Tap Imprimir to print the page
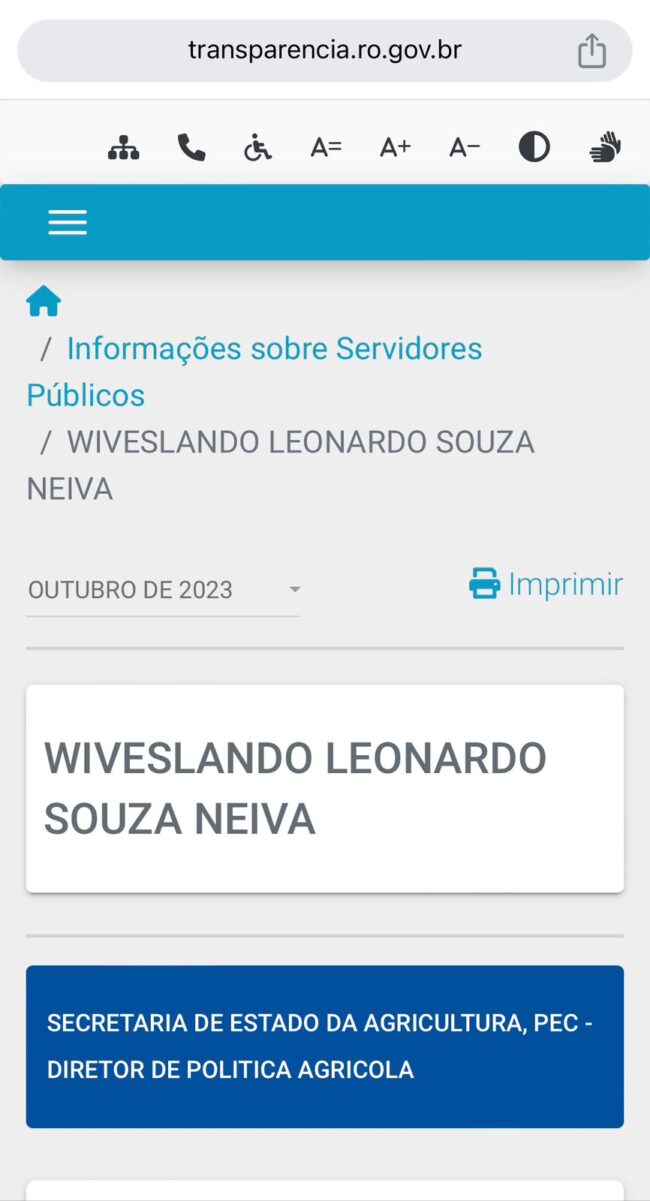 [x=546, y=584]
